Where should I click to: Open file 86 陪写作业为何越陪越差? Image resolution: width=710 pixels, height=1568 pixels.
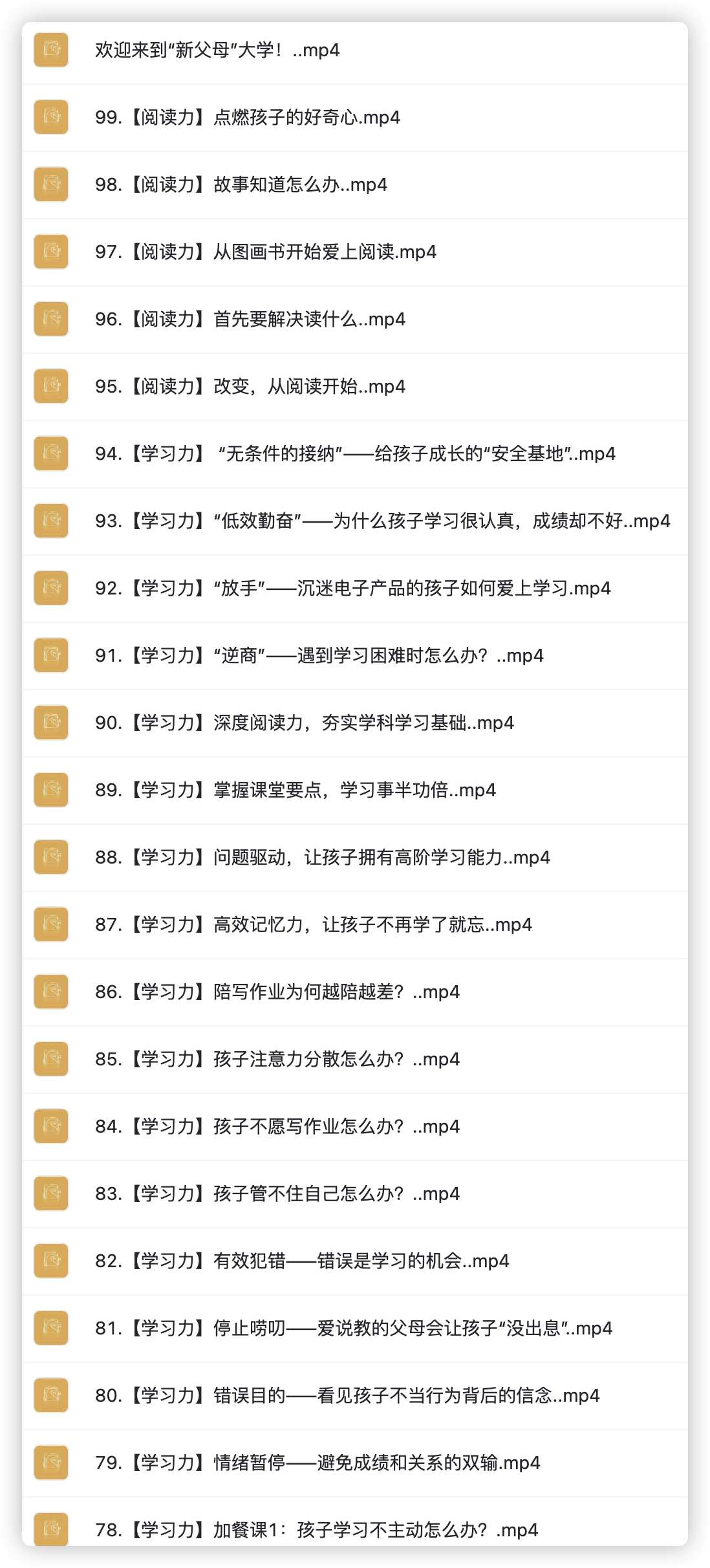click(277, 992)
